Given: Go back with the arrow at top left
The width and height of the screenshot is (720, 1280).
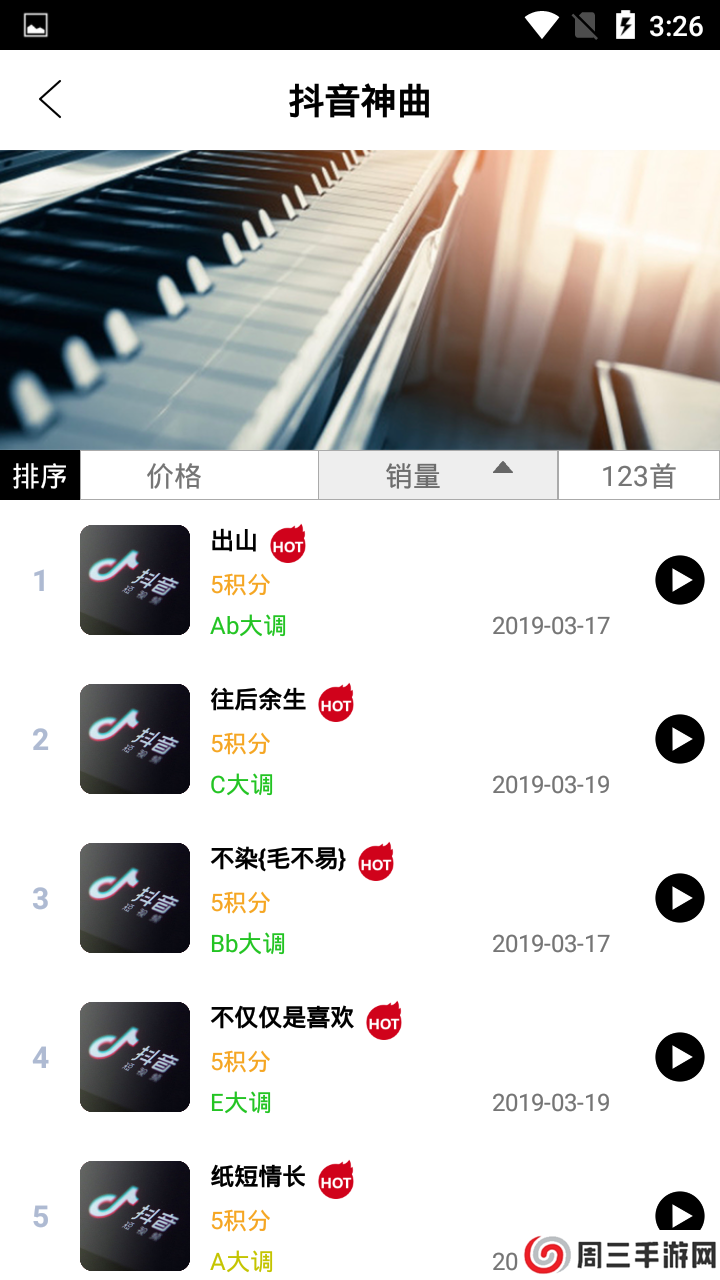Looking at the screenshot, I should (50, 100).
